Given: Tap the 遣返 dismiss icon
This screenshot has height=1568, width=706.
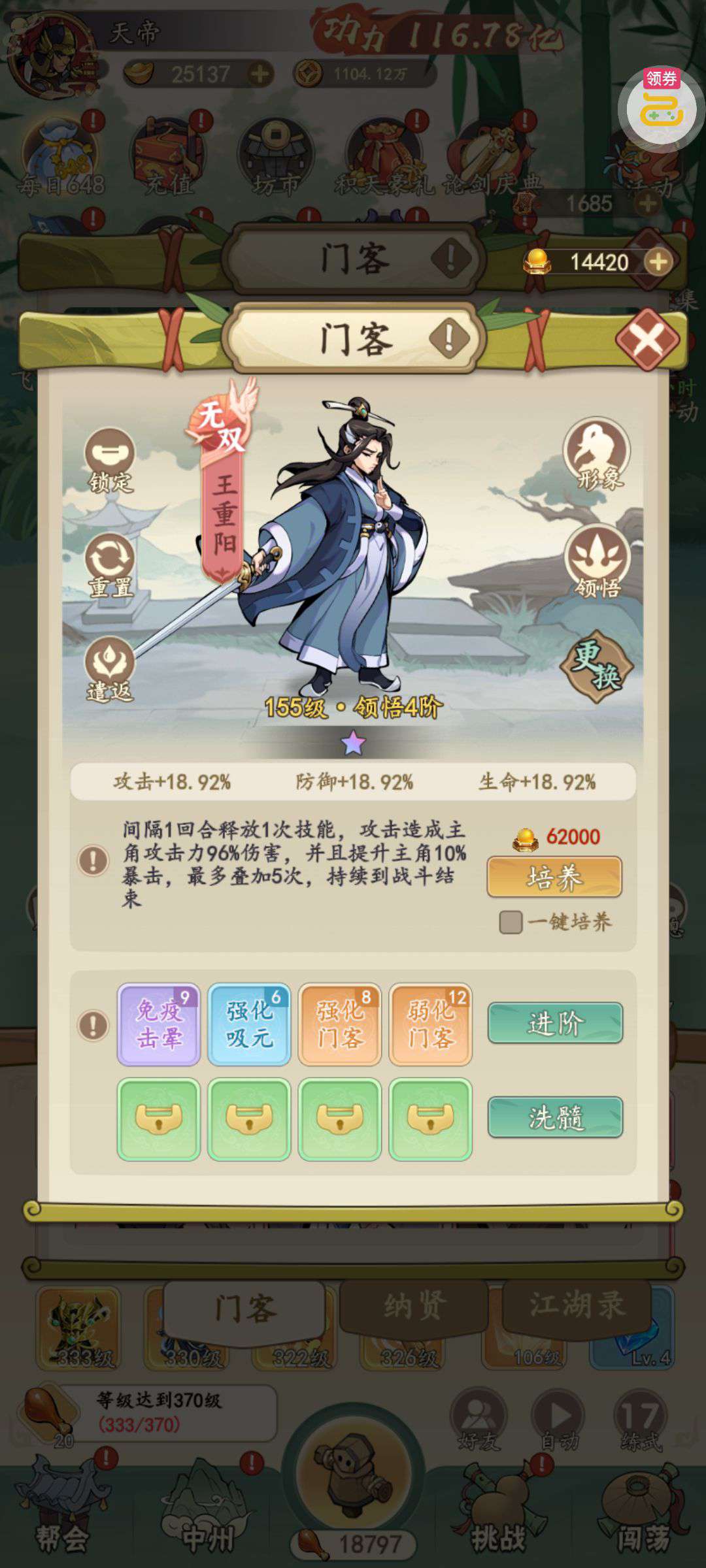Looking at the screenshot, I should pyautogui.click(x=110, y=670).
